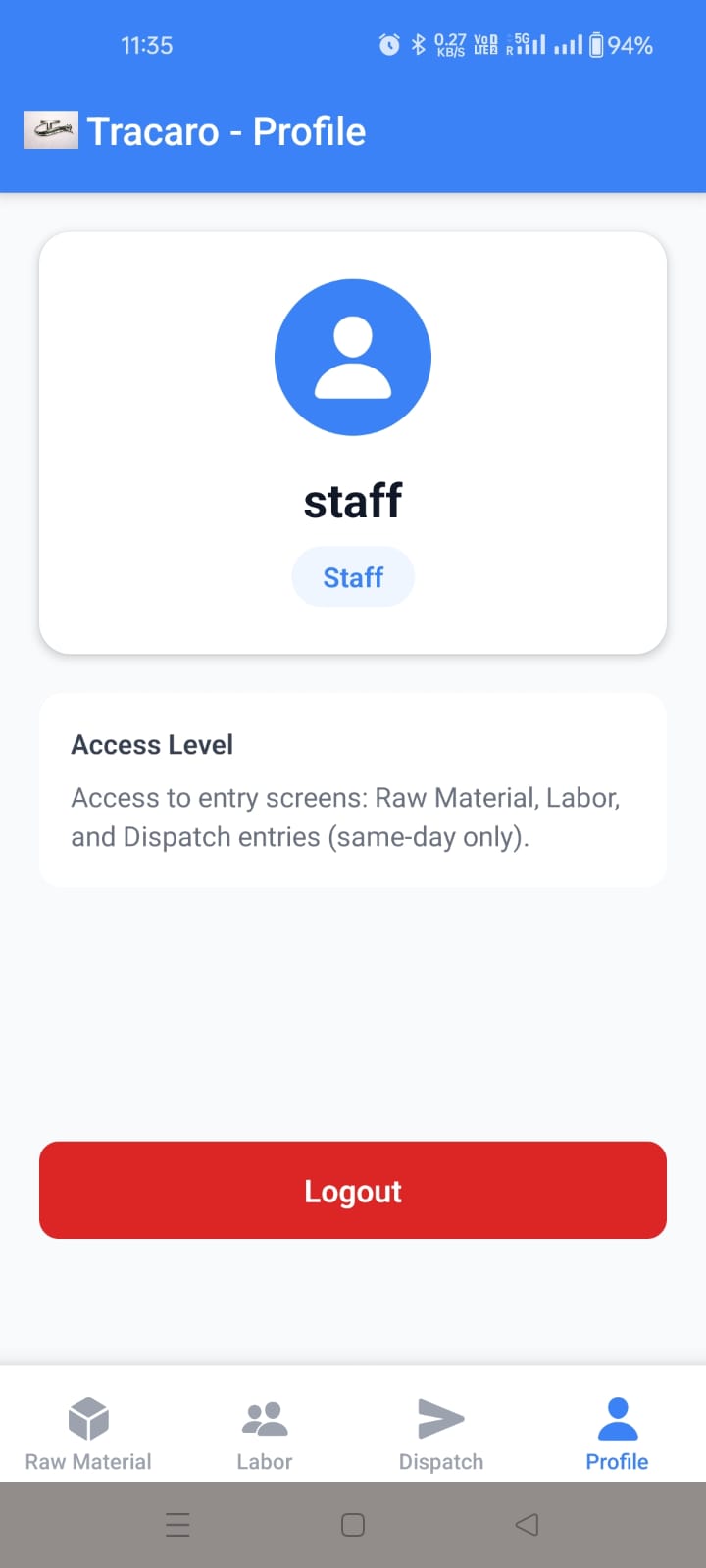This screenshot has height=1568, width=706.
Task: Tap the Staff role badge
Action: click(353, 577)
